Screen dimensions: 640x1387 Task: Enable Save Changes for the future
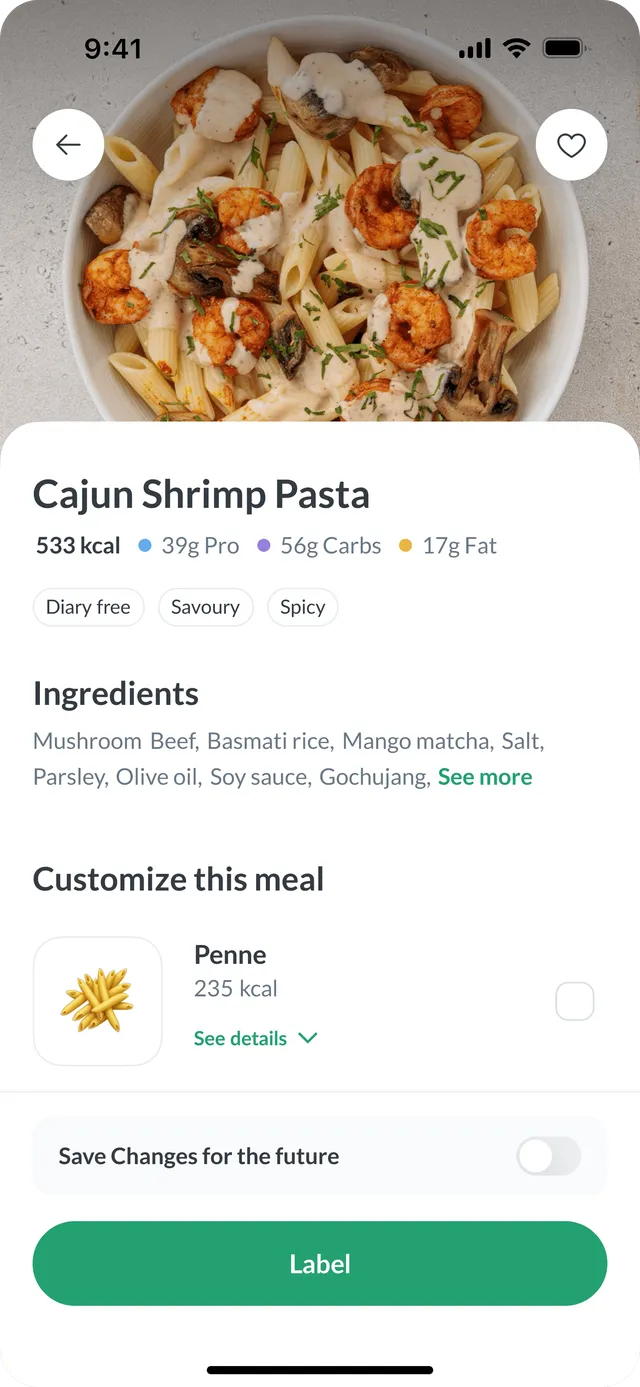point(548,1156)
